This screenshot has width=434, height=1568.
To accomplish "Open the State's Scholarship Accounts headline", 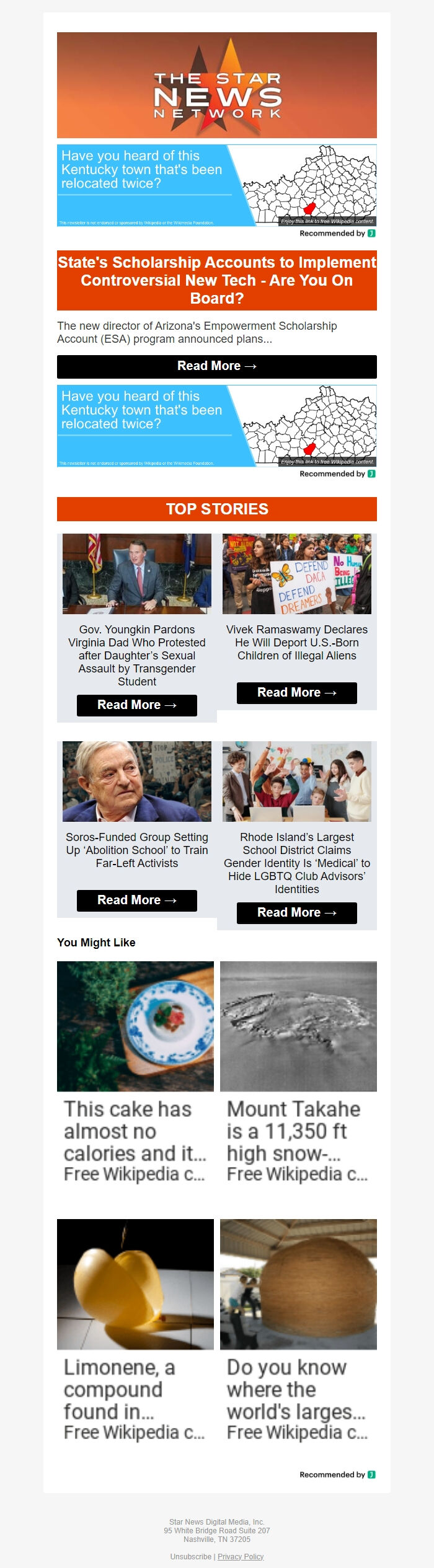I will 216,280.
